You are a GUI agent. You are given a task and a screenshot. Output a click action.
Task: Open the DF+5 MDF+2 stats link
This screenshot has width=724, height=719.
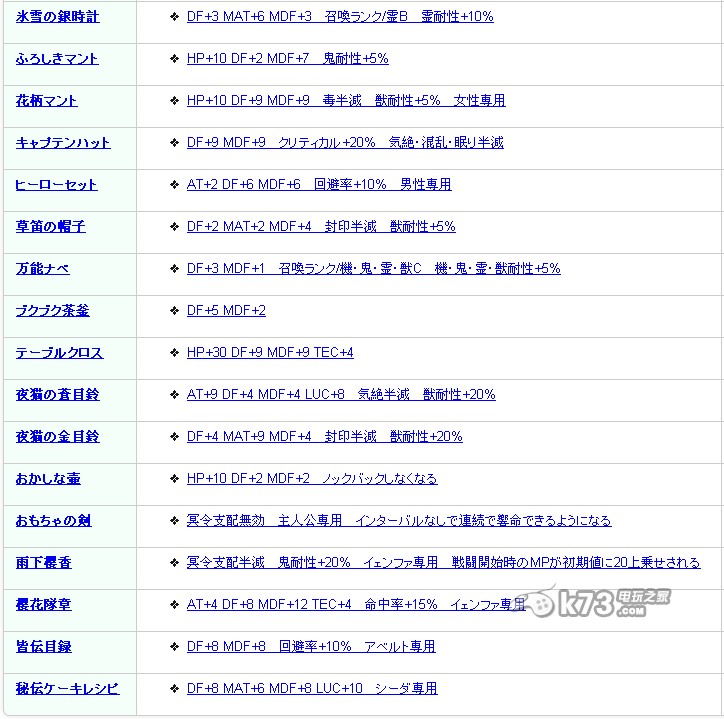226,311
